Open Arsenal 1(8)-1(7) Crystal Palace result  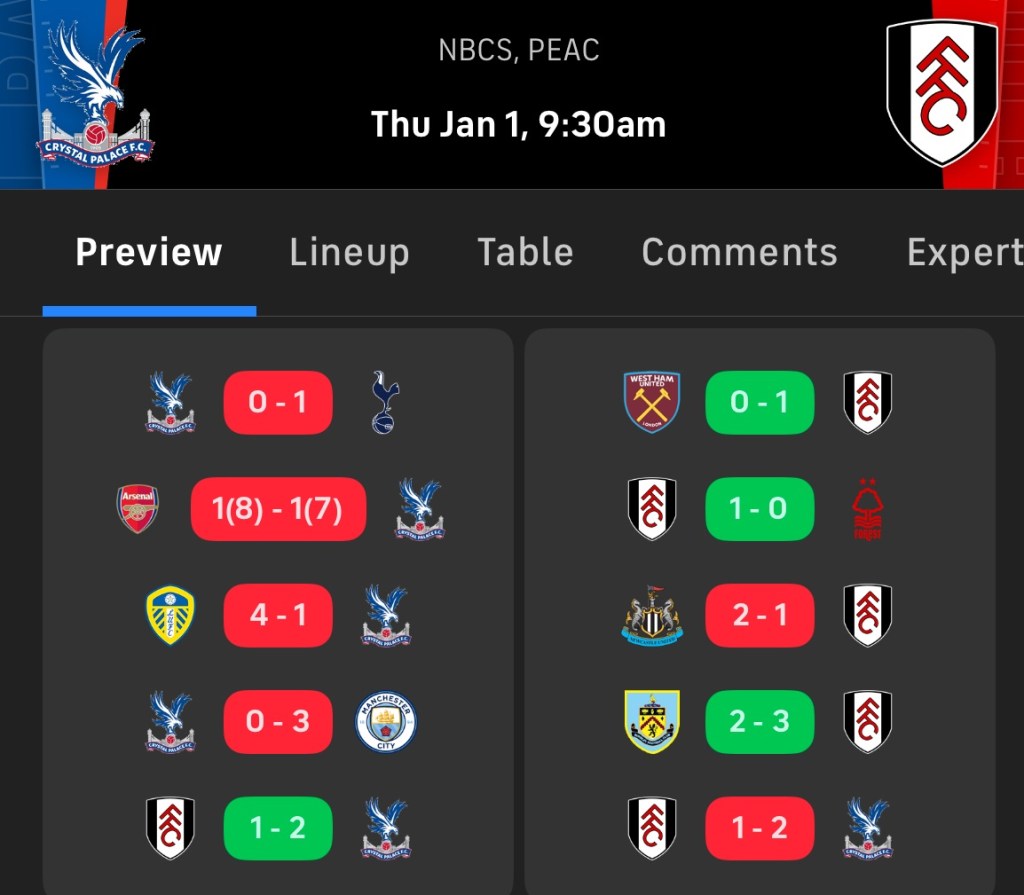tap(277, 509)
